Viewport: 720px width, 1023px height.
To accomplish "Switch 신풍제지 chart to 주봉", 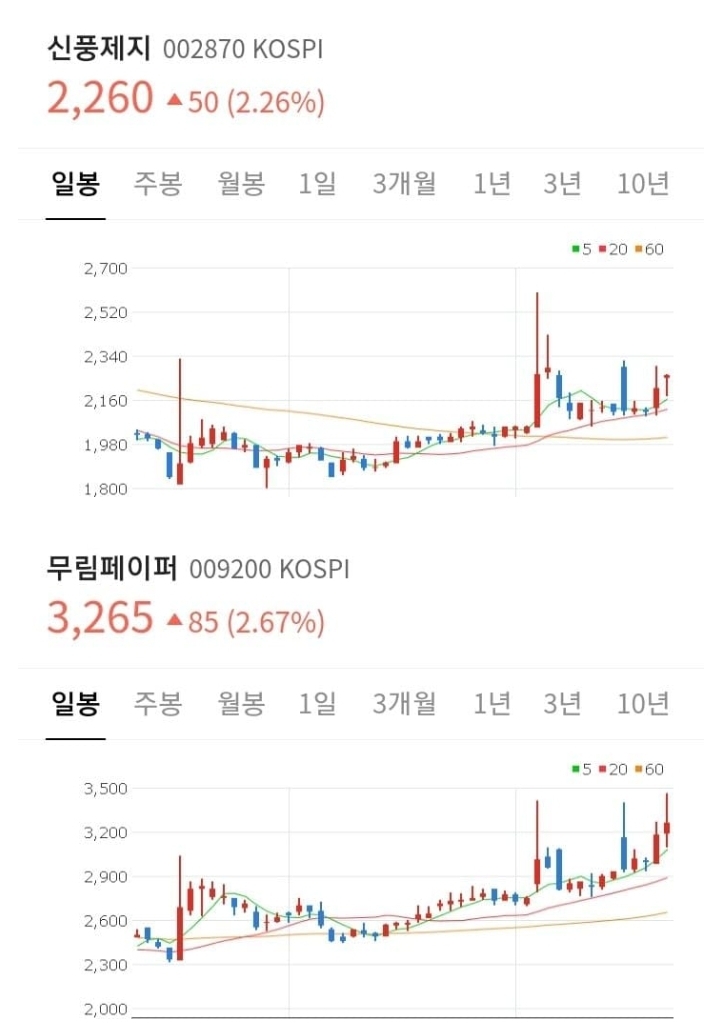I will tap(158, 184).
